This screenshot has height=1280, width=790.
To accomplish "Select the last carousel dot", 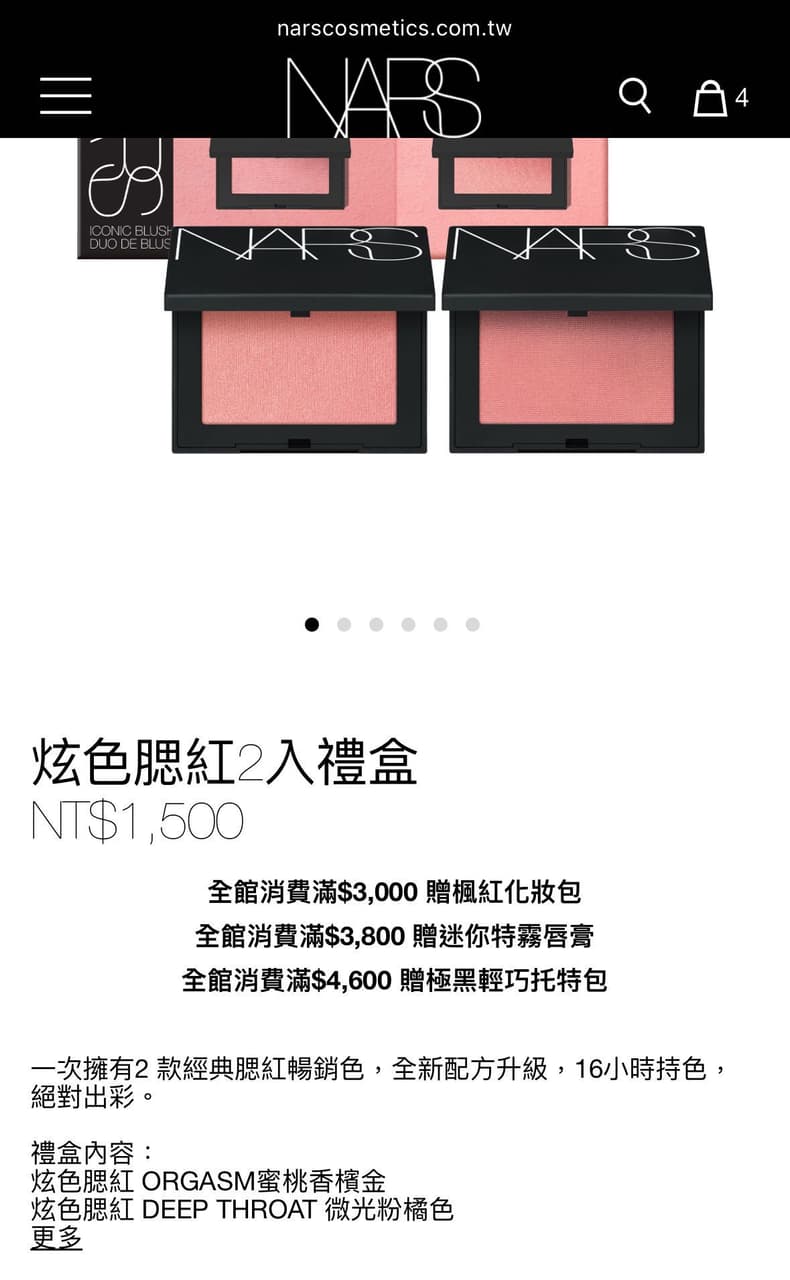I will coord(470,623).
